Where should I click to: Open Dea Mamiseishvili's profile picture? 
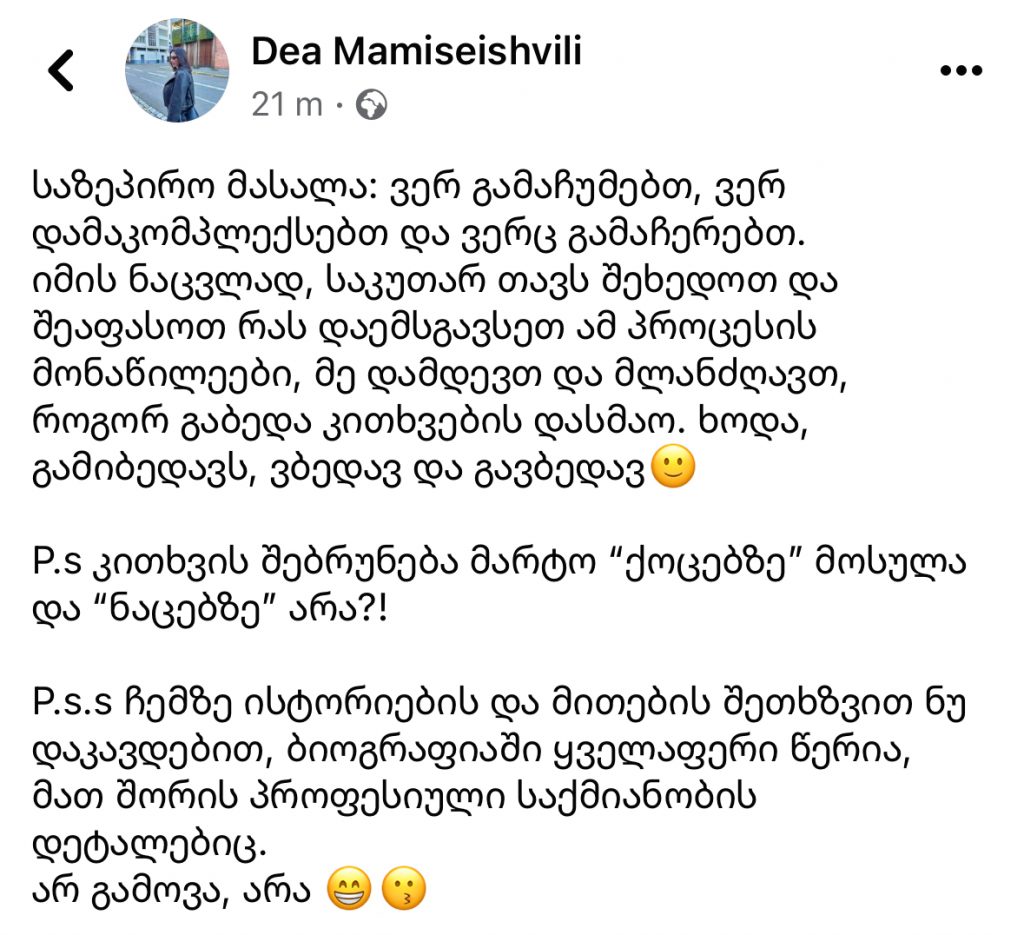(x=176, y=70)
